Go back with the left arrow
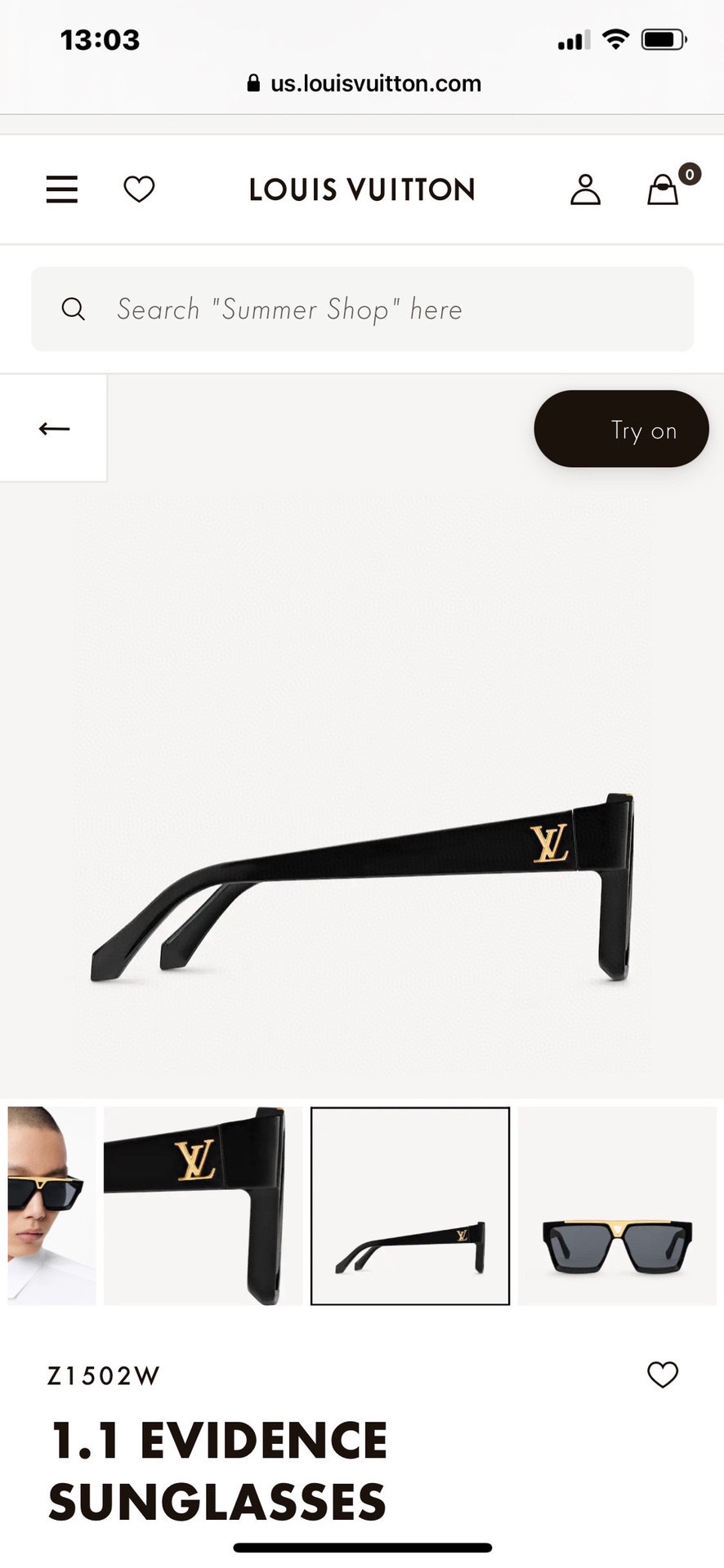 point(54,429)
